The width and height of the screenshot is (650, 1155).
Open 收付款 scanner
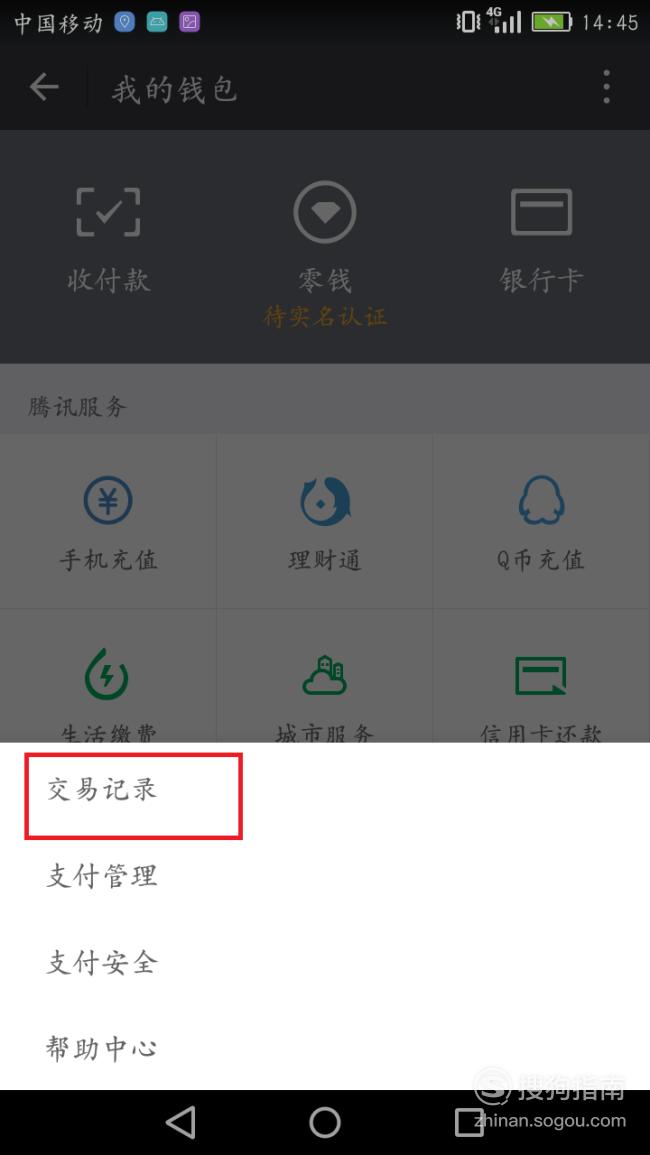pos(108,239)
